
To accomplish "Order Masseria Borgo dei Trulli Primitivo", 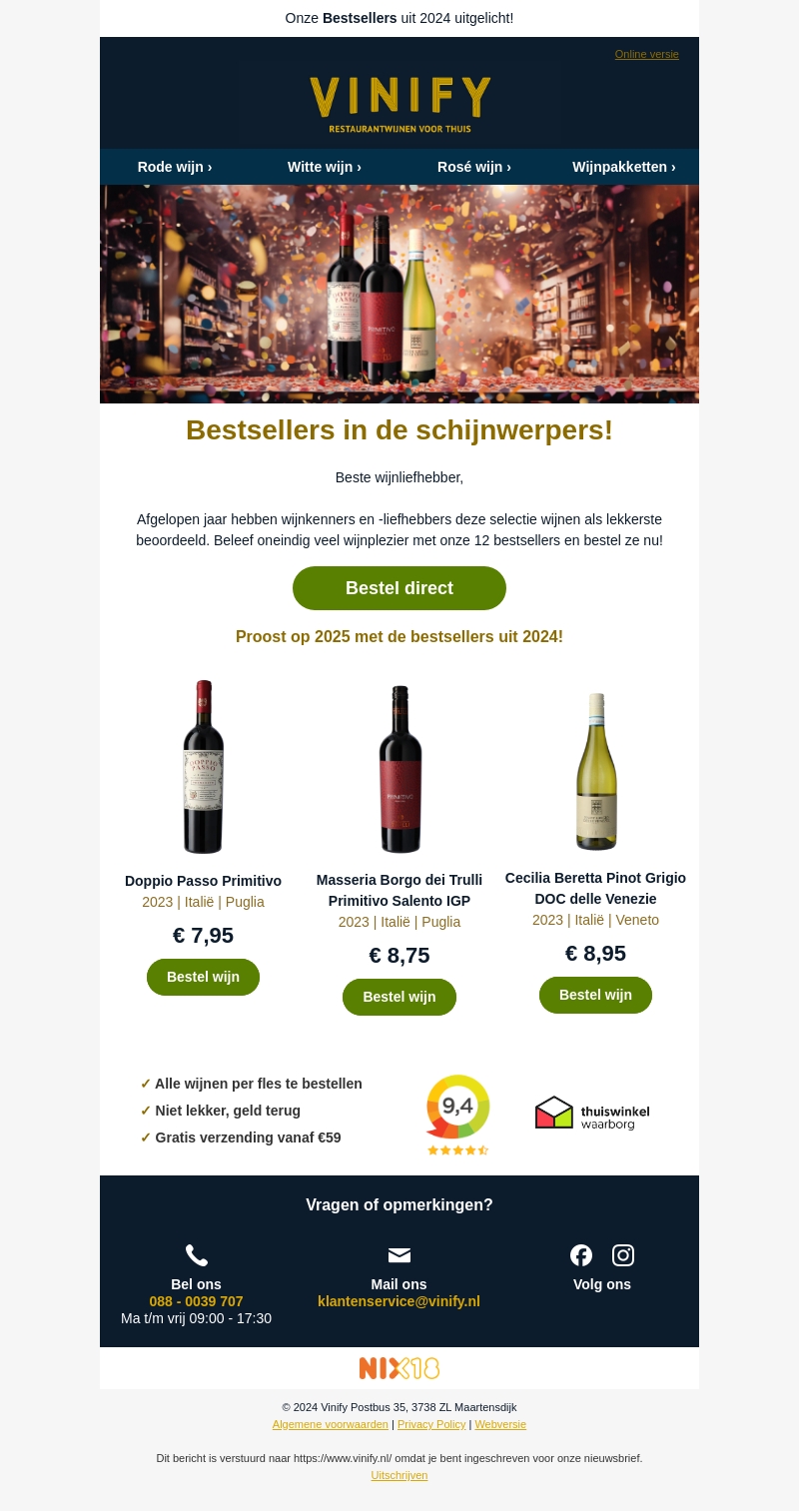I will point(399,997).
